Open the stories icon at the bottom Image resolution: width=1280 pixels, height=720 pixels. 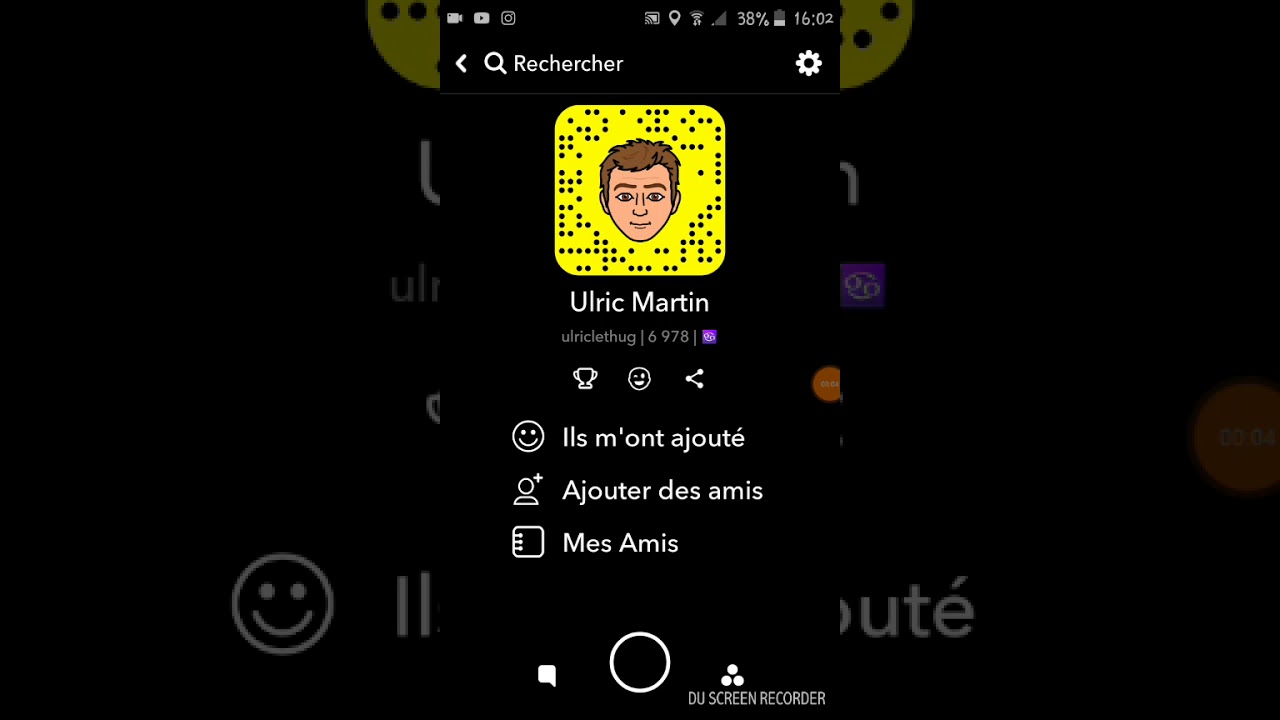732,675
